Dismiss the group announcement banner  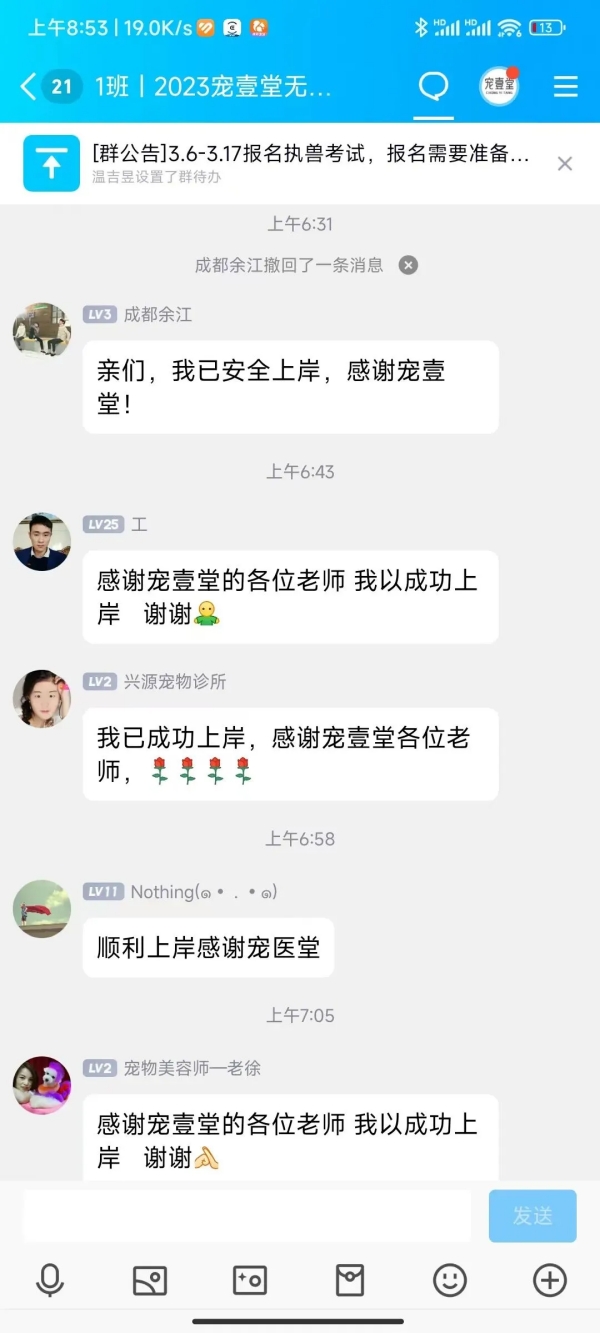tap(565, 164)
